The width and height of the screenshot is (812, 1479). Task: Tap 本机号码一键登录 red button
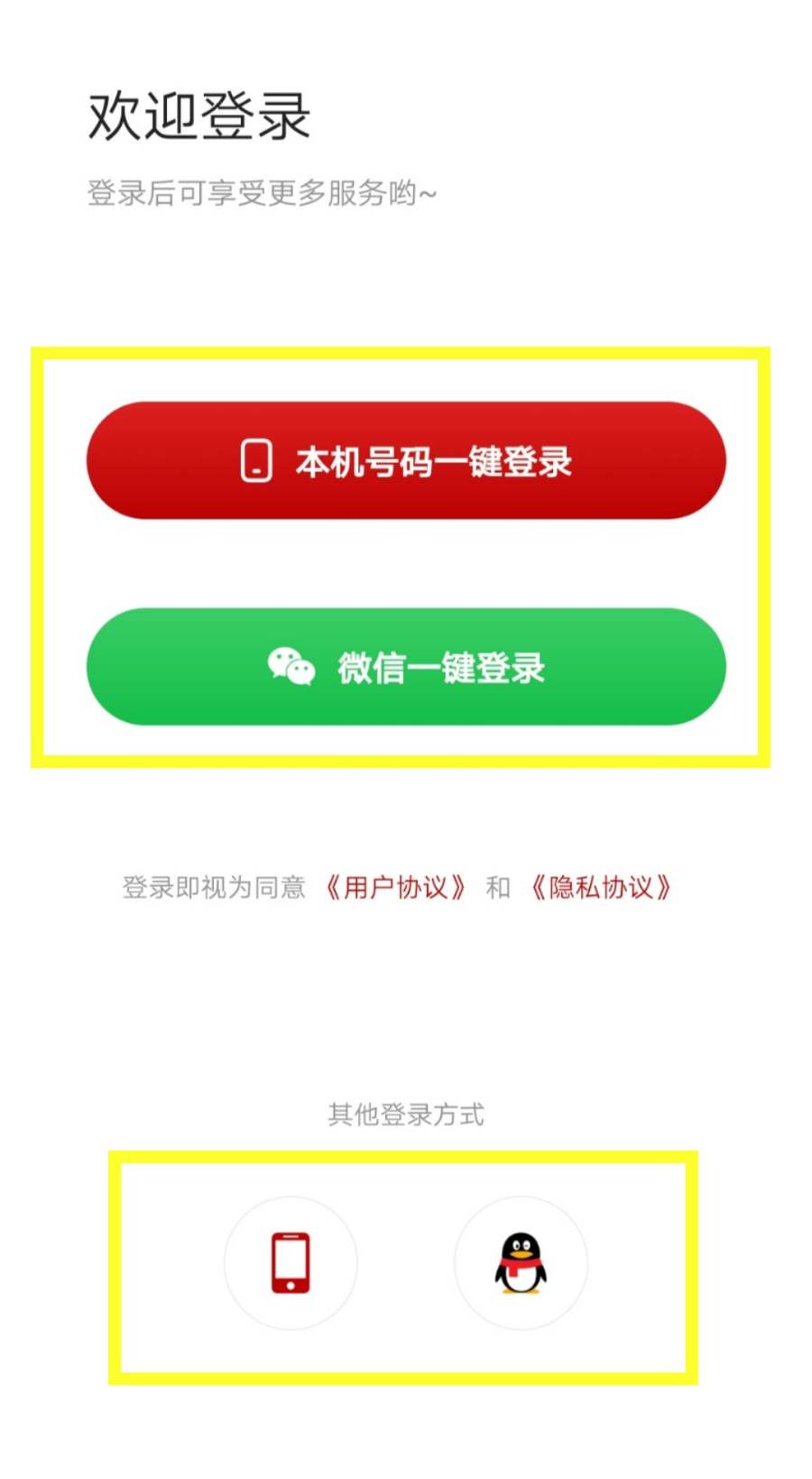pos(406,460)
